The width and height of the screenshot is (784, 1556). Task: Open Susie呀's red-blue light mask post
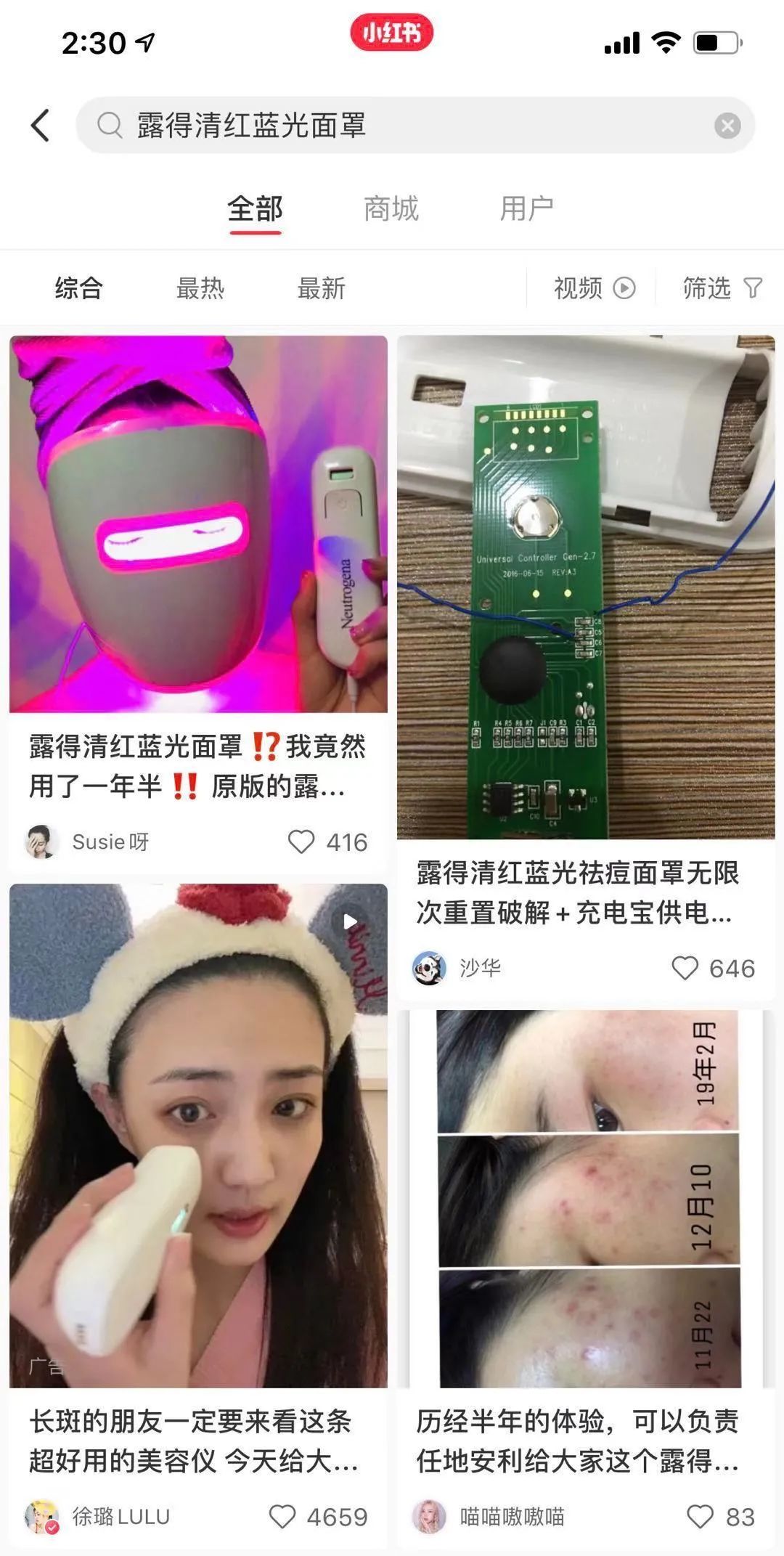tap(198, 524)
